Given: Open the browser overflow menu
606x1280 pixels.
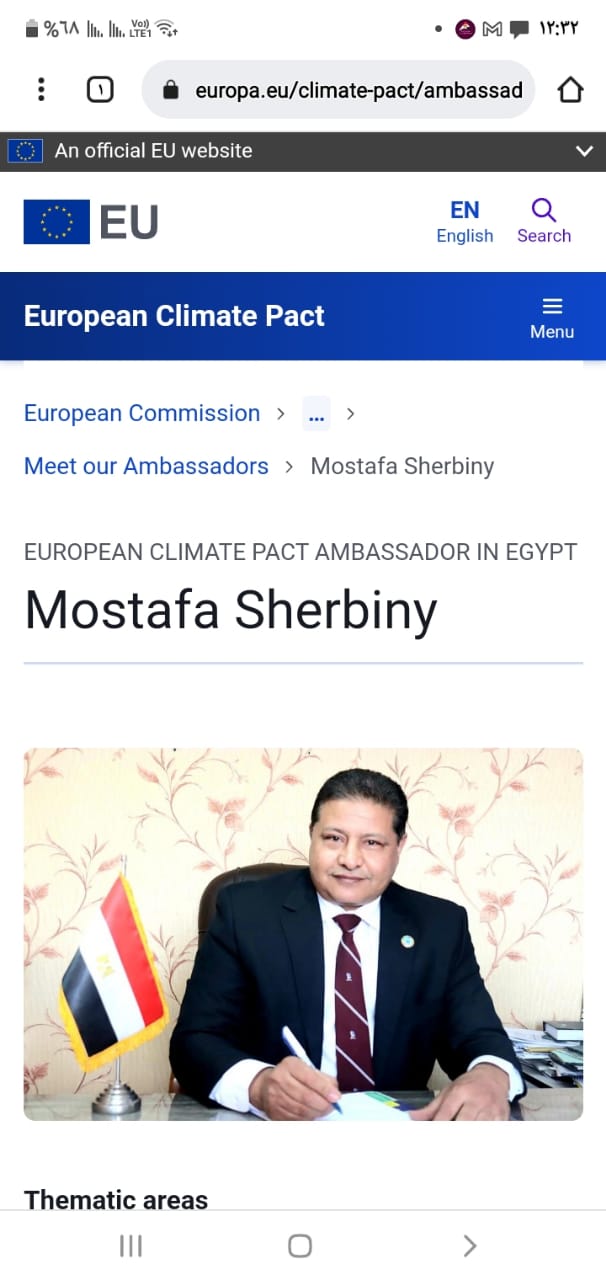Looking at the screenshot, I should [41, 89].
